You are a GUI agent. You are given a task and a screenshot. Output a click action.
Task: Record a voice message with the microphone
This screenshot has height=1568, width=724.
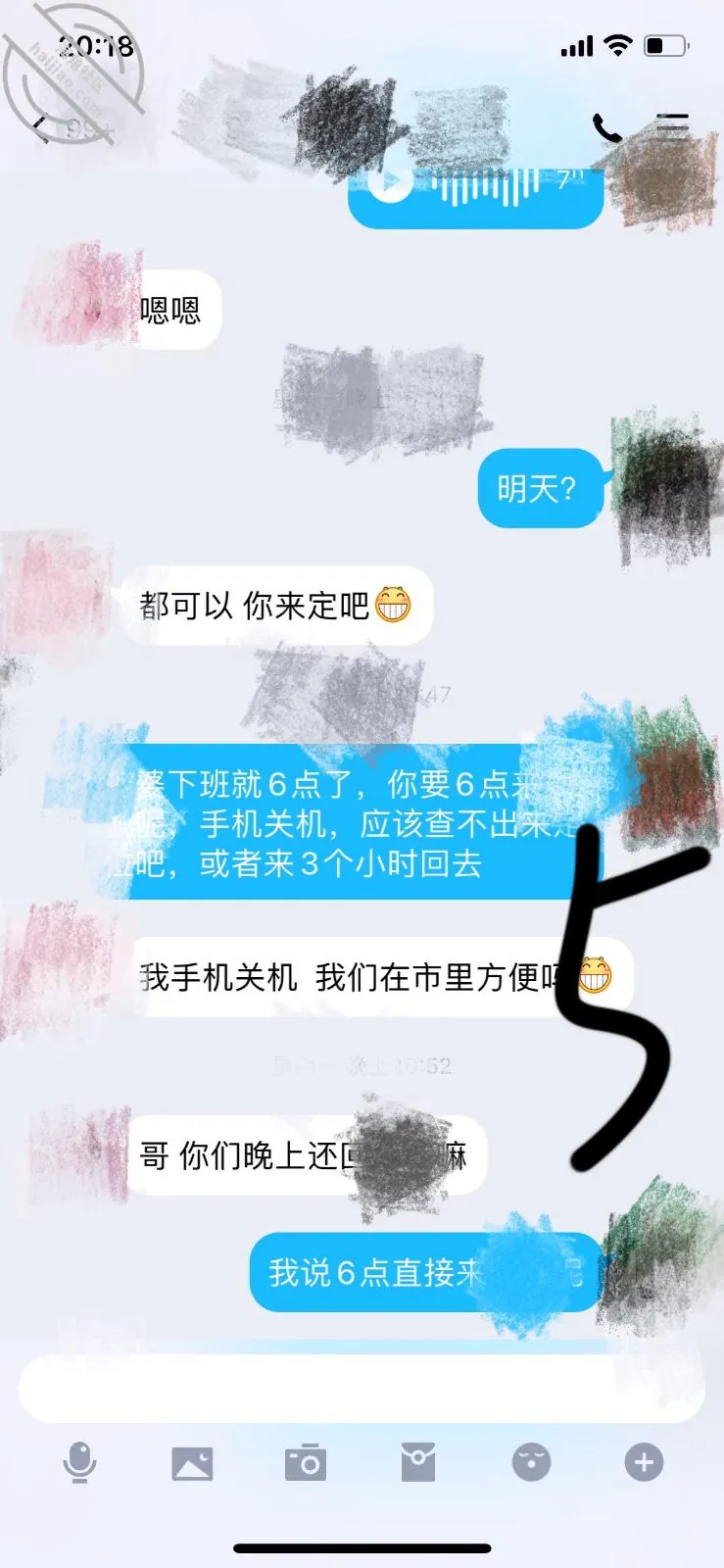pos(79,1463)
